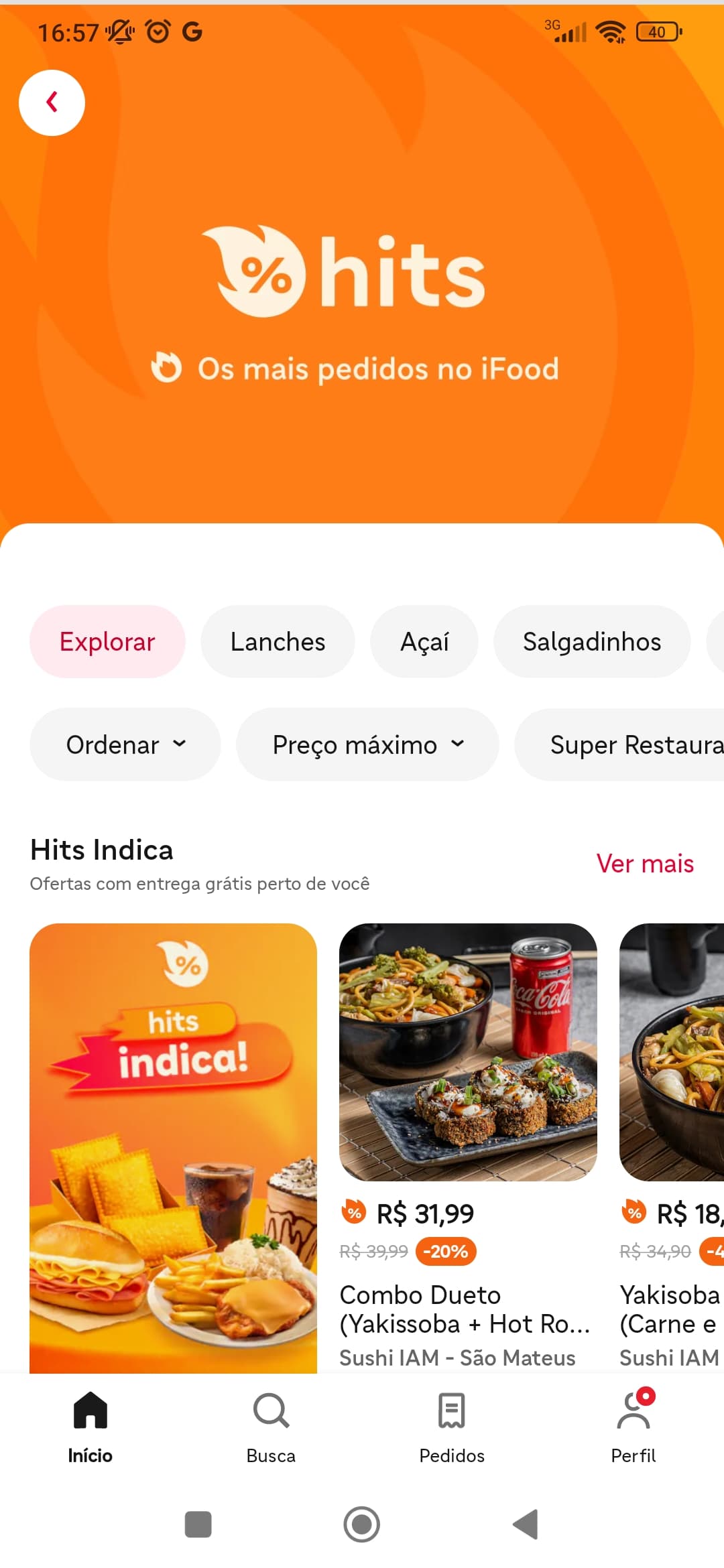Tap Ver mais for Hits Indica
The height and width of the screenshot is (1568, 724).
click(x=645, y=864)
